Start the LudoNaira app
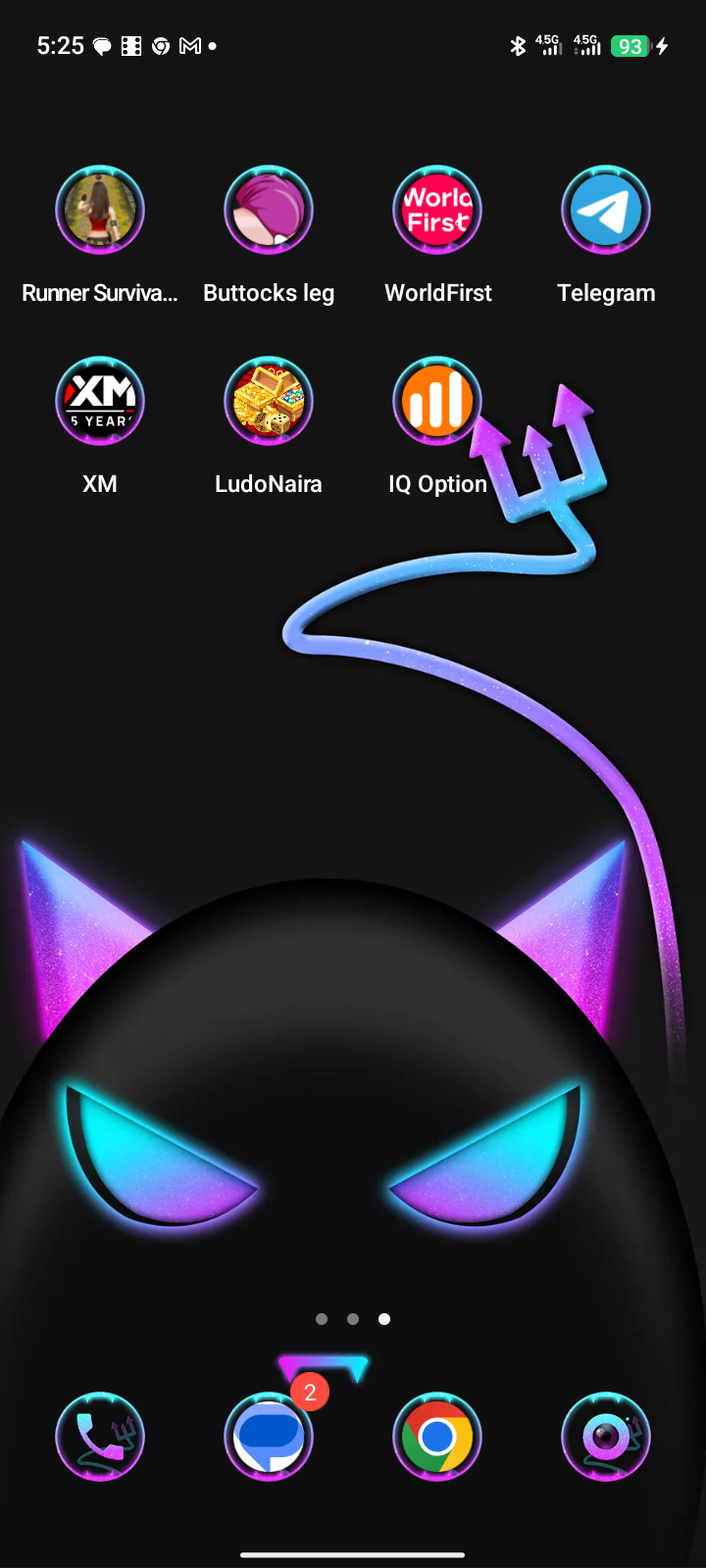Viewport: 706px width, 1568px height. [x=269, y=401]
